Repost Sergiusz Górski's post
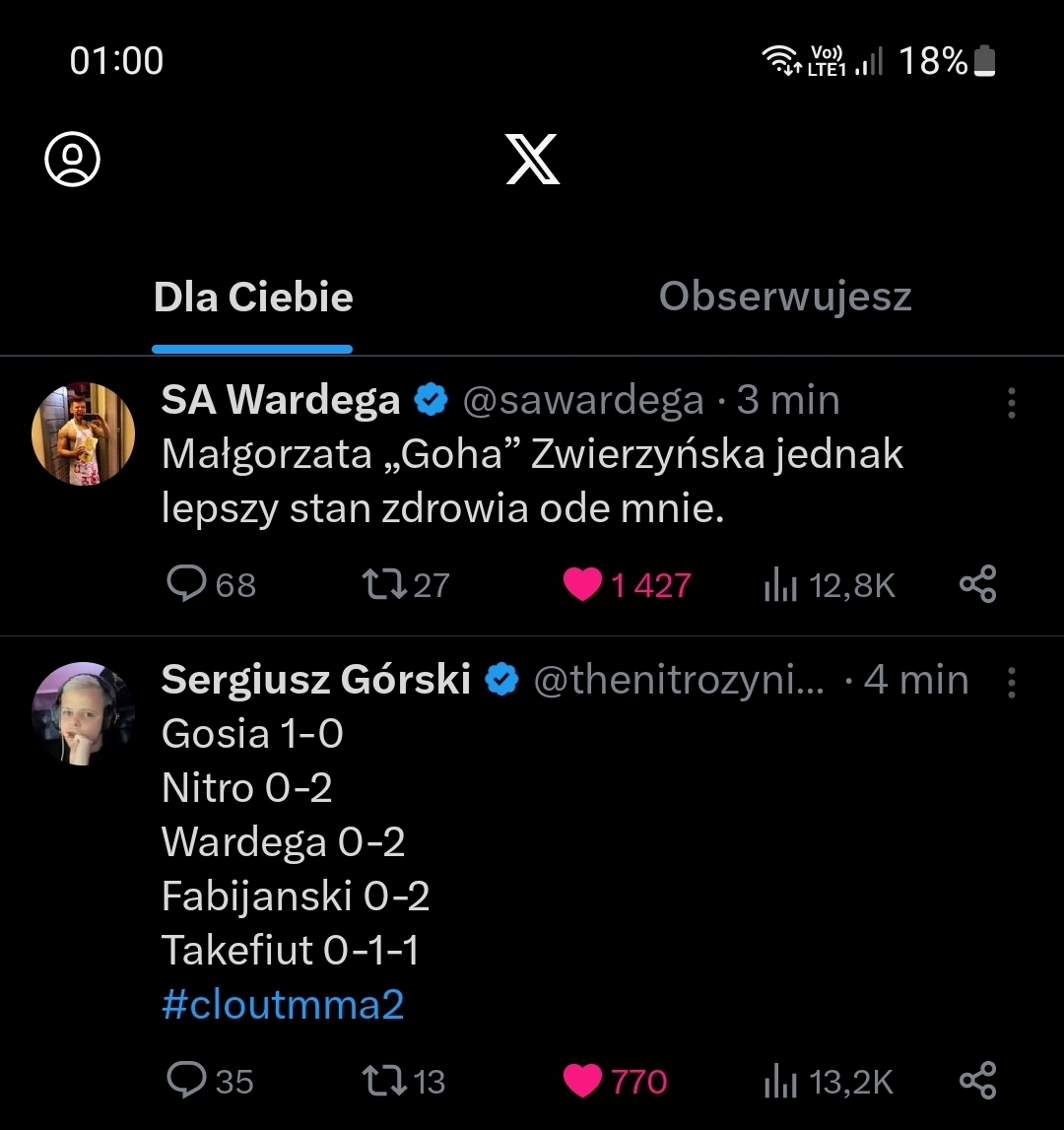 click(383, 1081)
